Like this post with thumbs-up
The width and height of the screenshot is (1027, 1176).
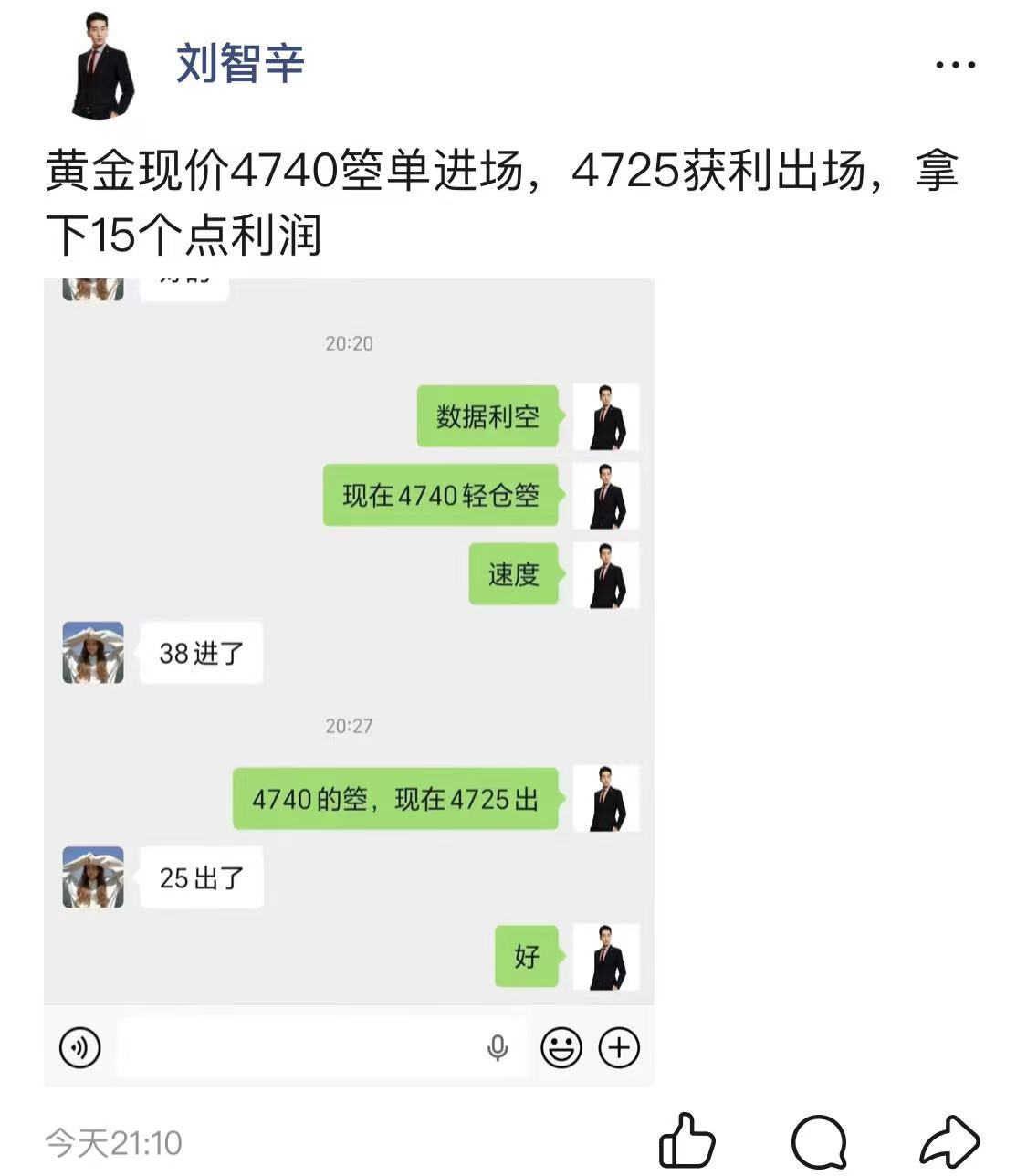[686, 1140]
